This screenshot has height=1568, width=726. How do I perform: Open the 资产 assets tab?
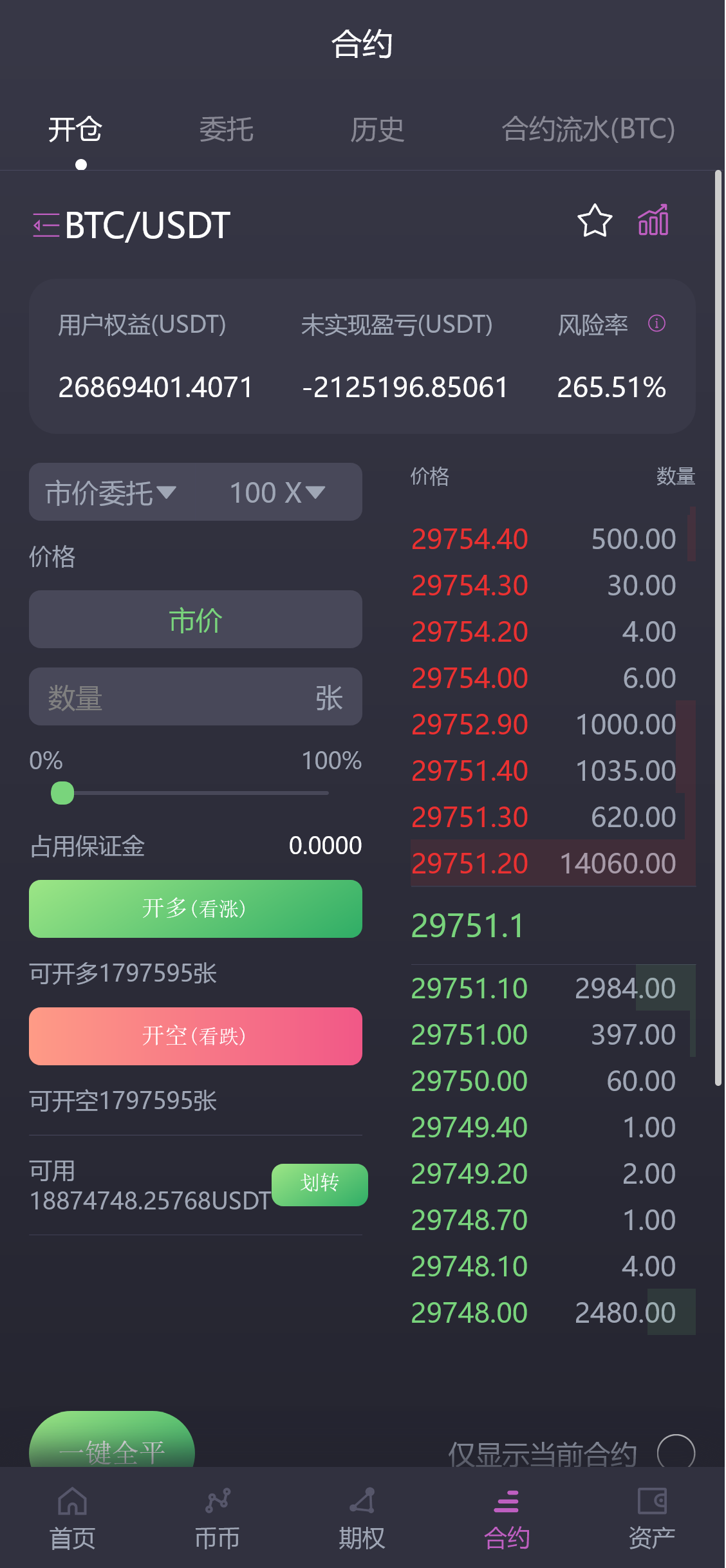click(651, 1518)
